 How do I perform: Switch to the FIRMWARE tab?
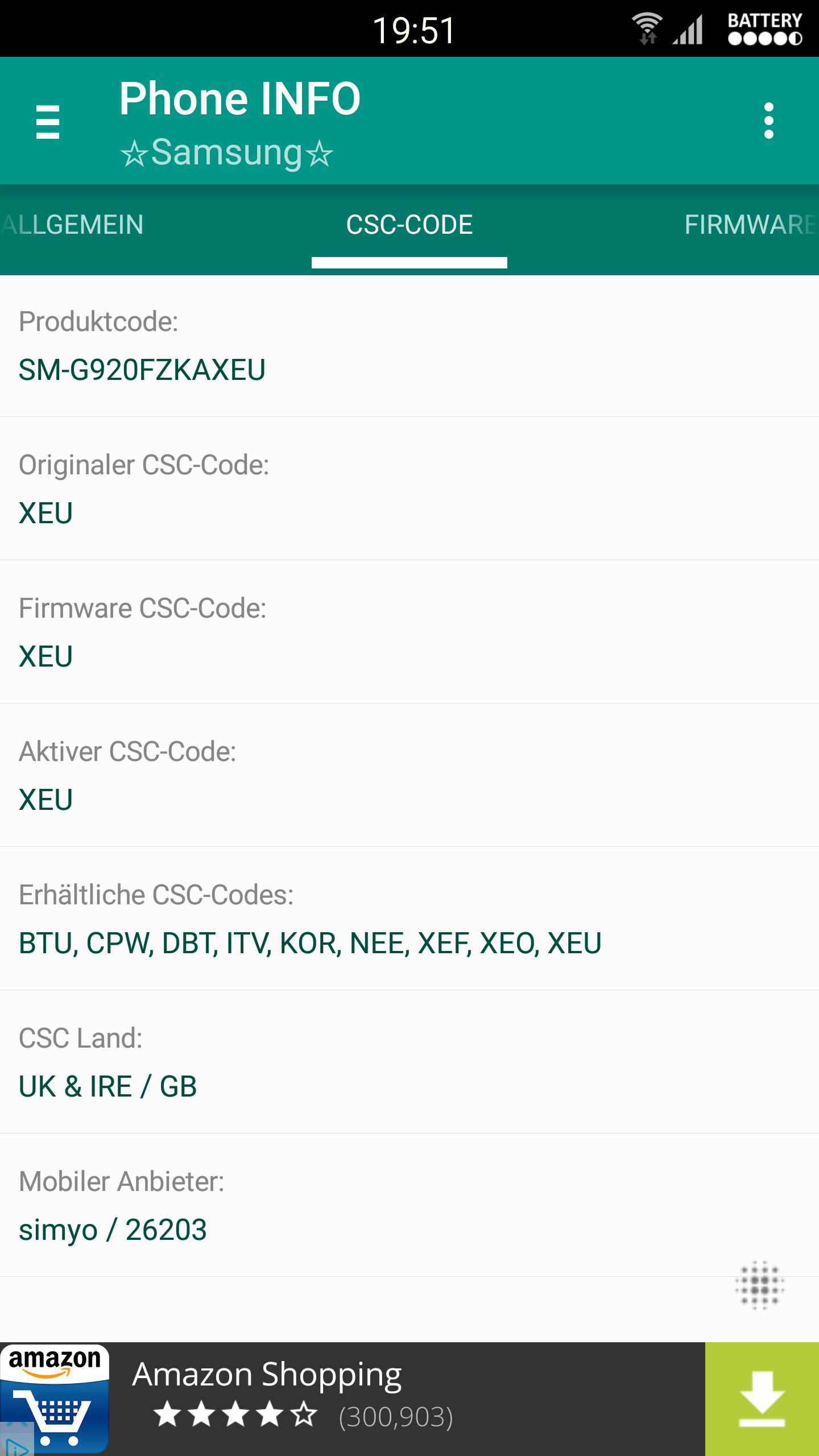coord(751,225)
